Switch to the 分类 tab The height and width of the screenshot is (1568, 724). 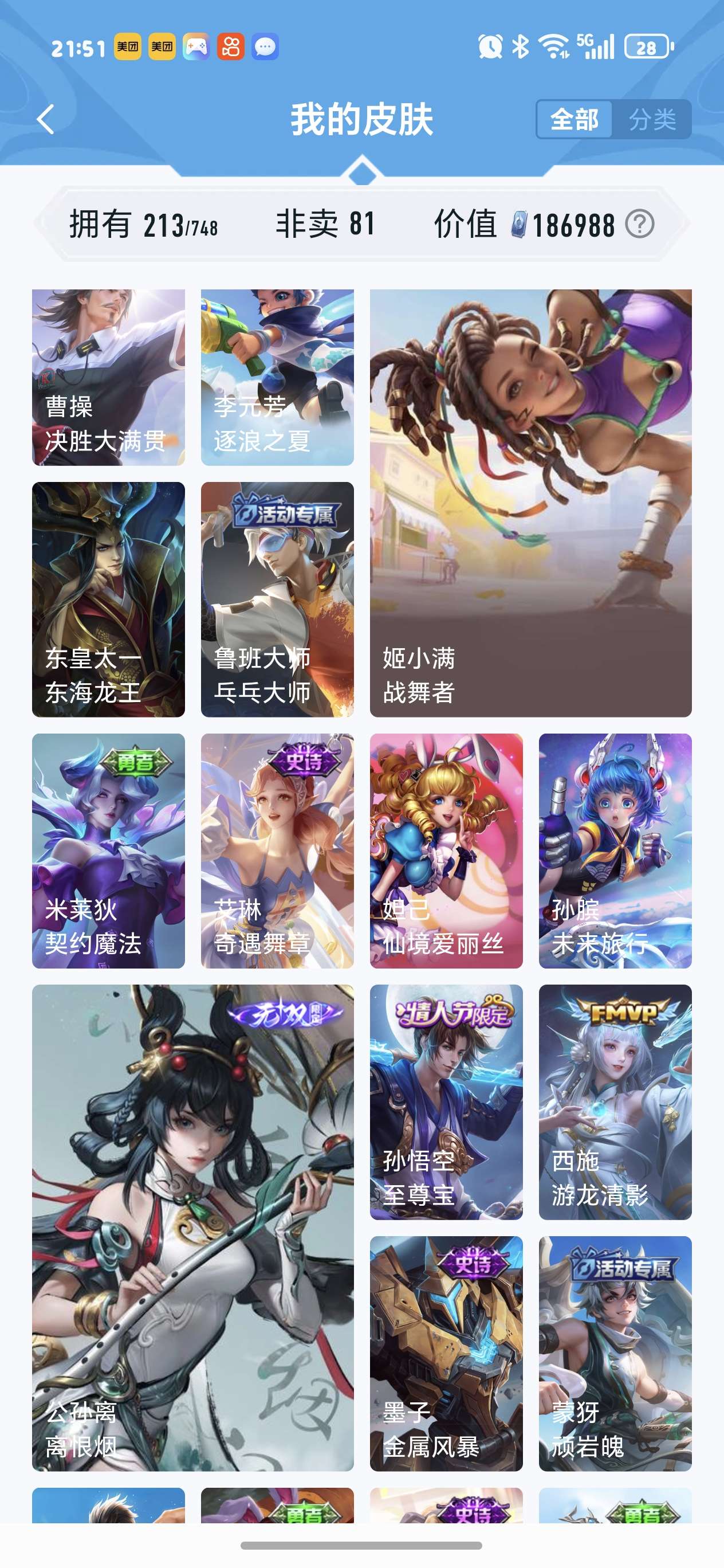652,119
